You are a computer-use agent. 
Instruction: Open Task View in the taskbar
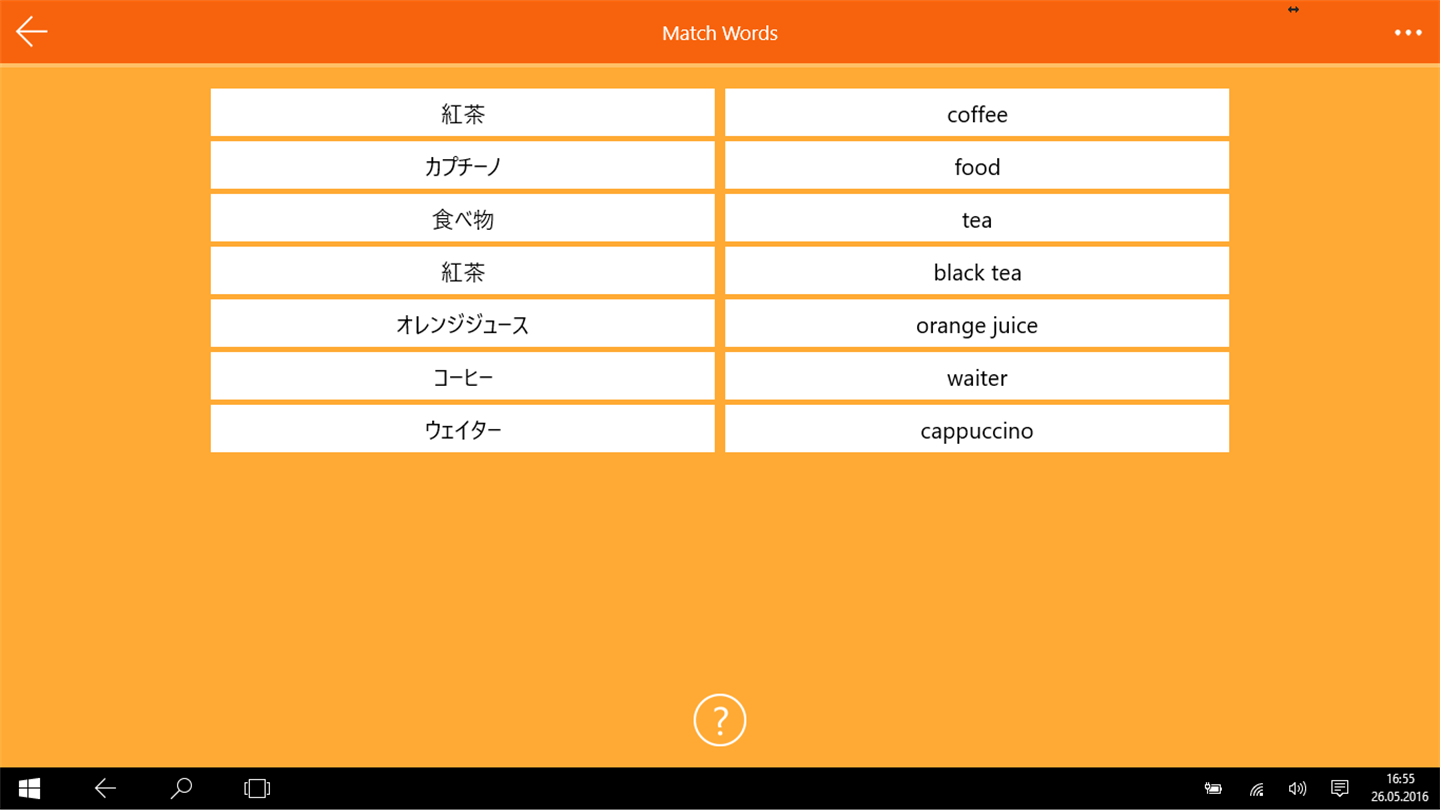(x=257, y=788)
